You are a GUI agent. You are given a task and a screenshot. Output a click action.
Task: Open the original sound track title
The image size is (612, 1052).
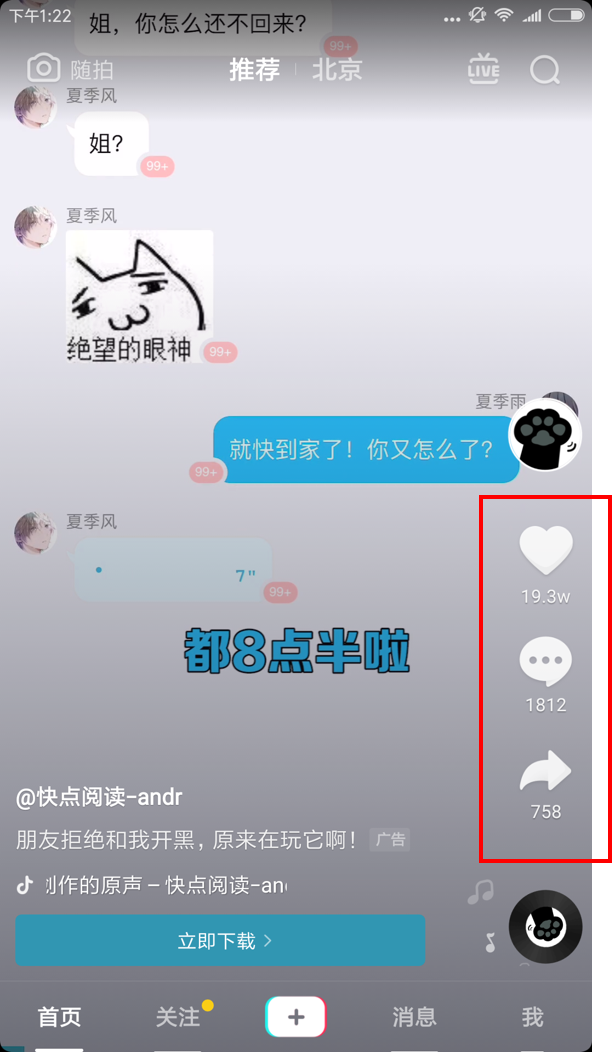tap(160, 885)
